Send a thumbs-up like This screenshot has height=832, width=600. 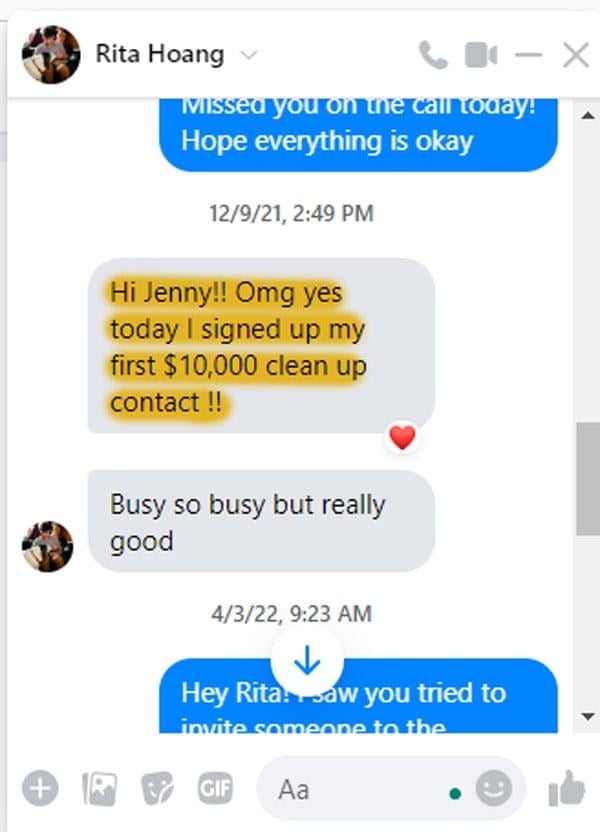pyautogui.click(x=566, y=789)
